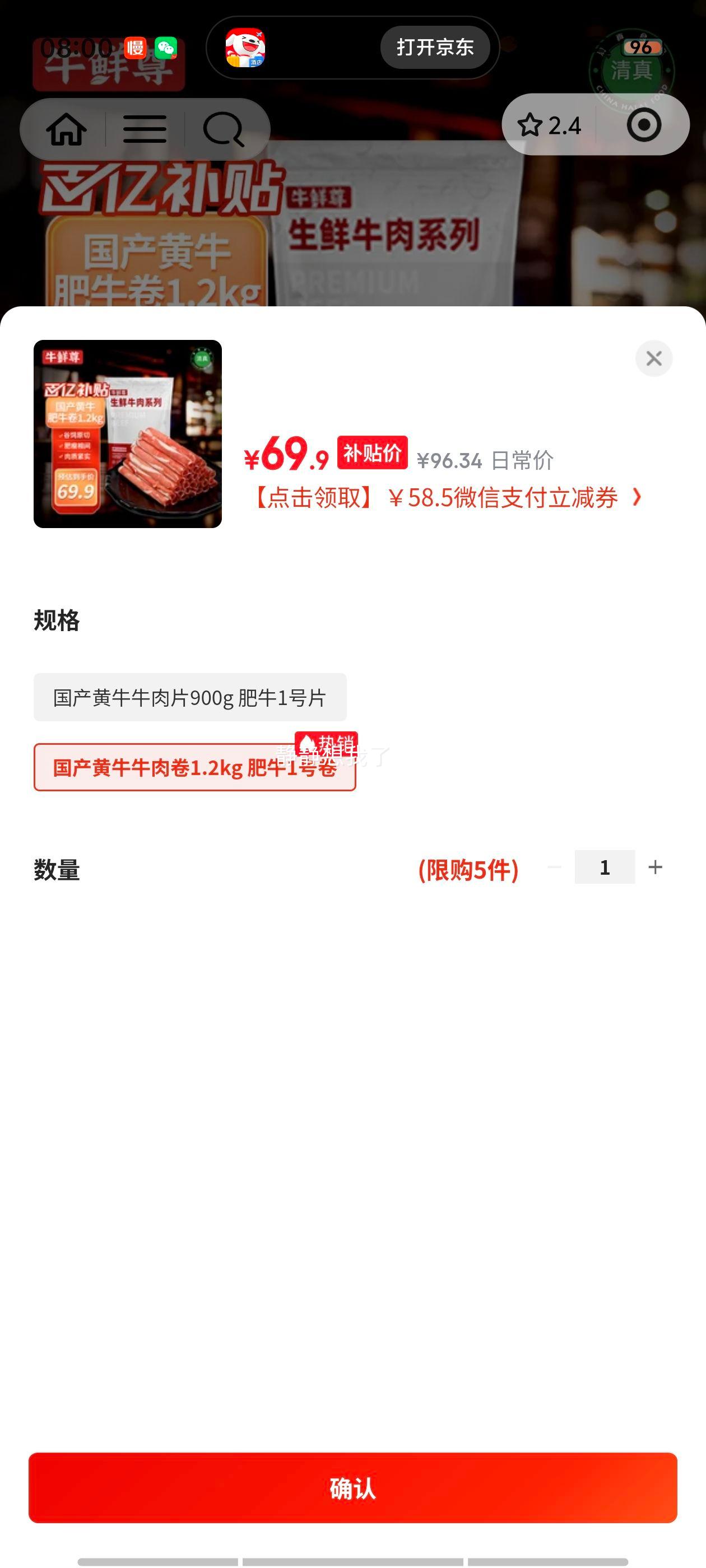Increase quantity with the plus control
Screen dimensions: 706x1568
[656, 867]
